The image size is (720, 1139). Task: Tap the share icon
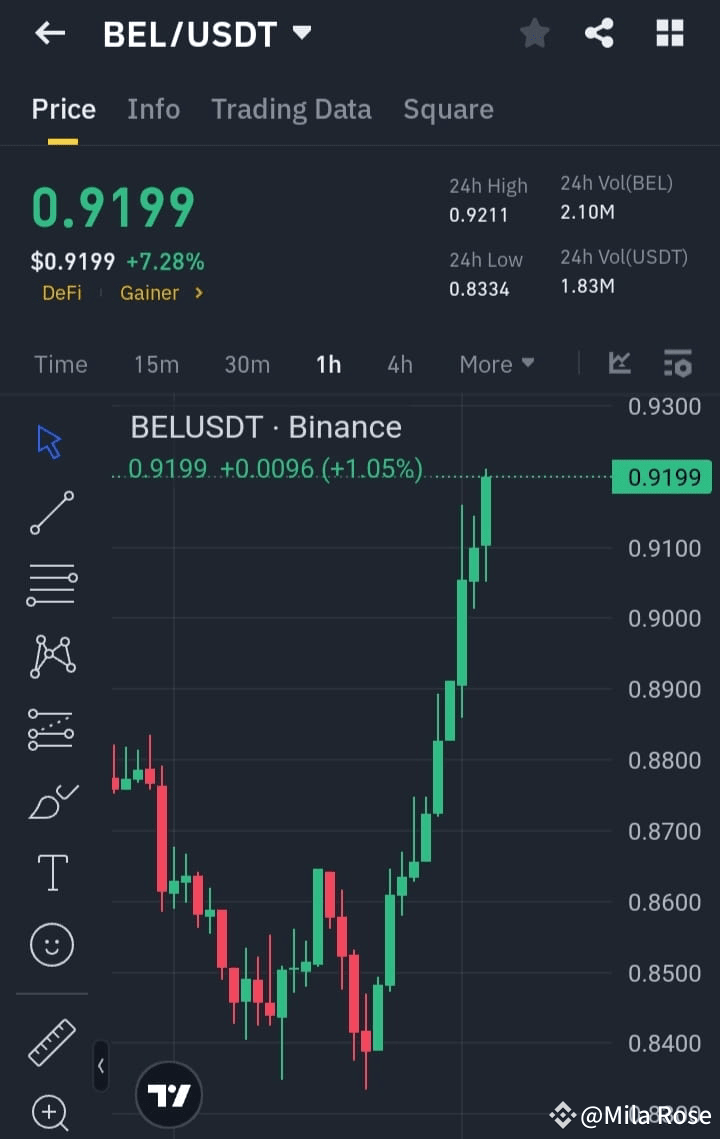599,33
